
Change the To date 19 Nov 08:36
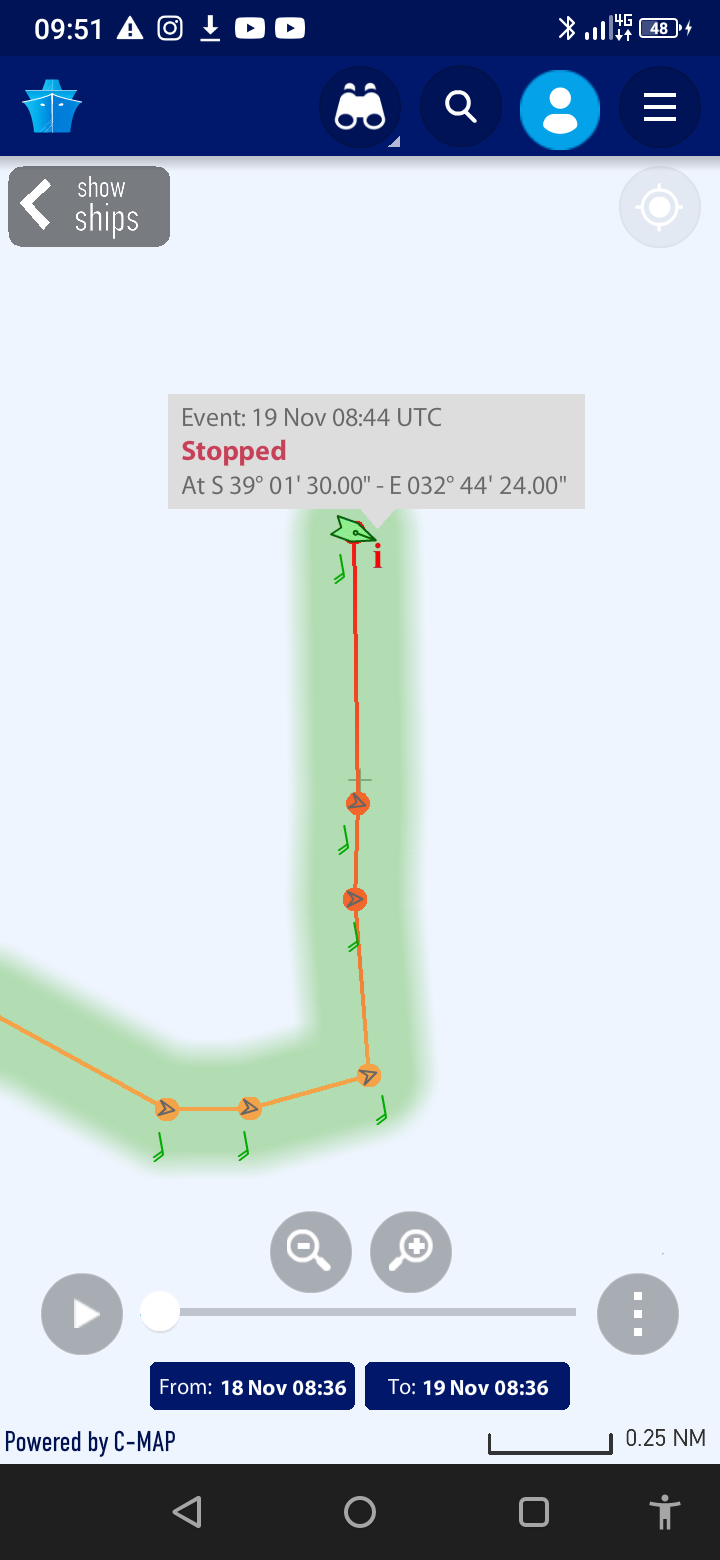(x=467, y=1387)
